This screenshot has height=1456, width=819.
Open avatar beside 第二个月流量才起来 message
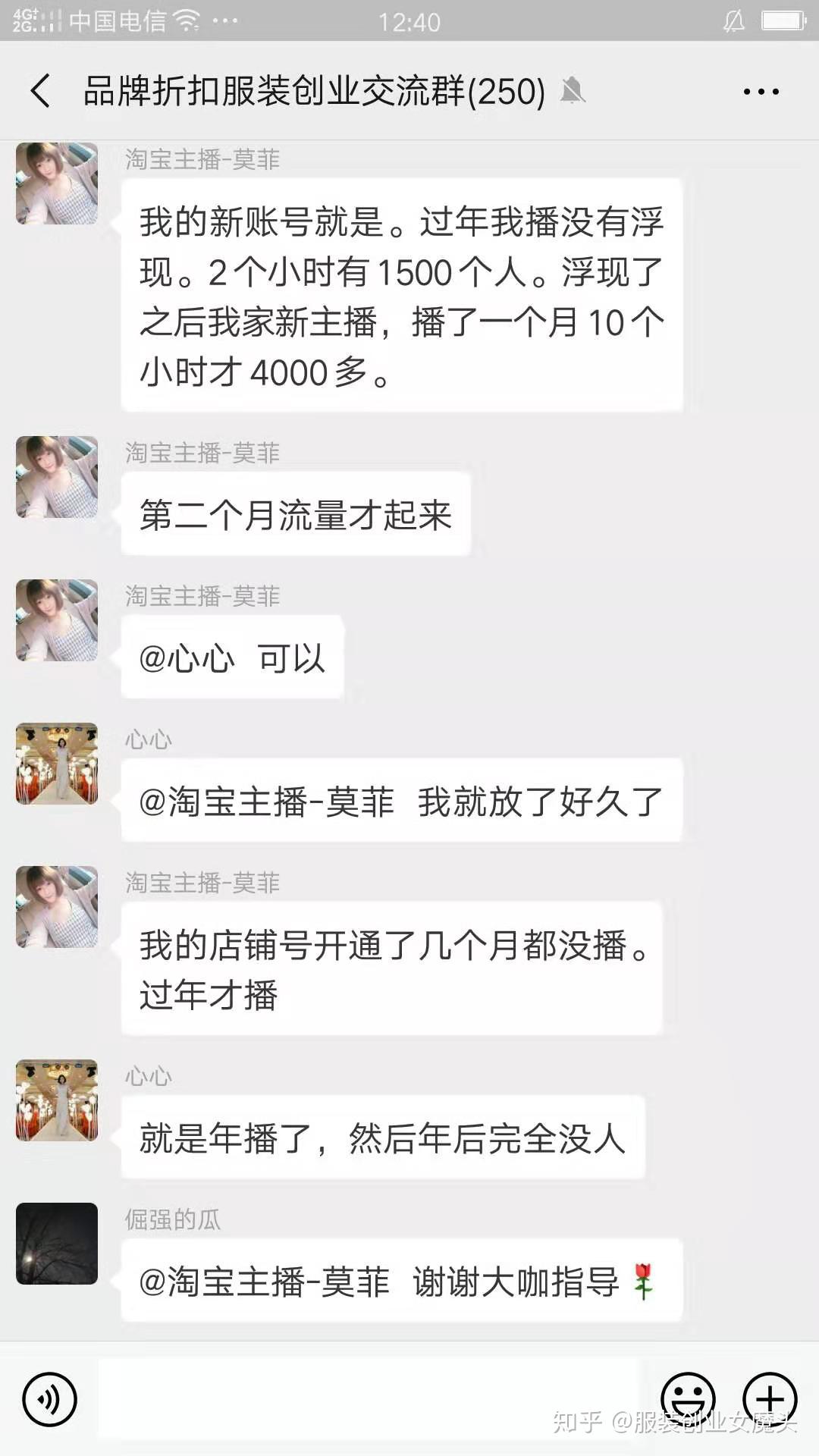coord(57,477)
